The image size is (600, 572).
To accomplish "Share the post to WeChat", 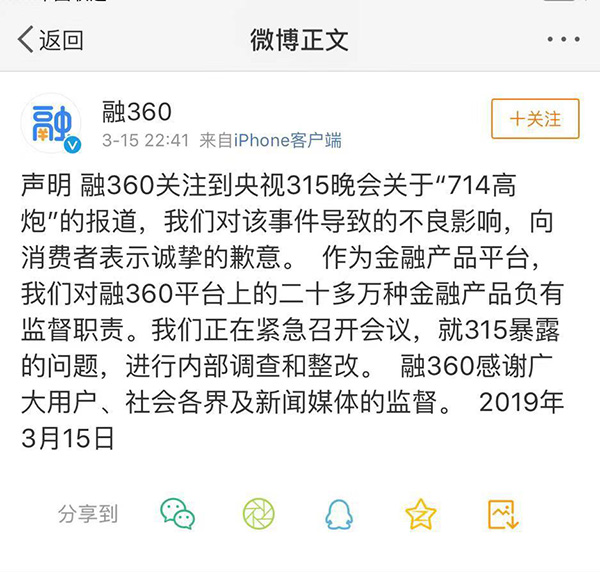I will pyautogui.click(x=177, y=514).
